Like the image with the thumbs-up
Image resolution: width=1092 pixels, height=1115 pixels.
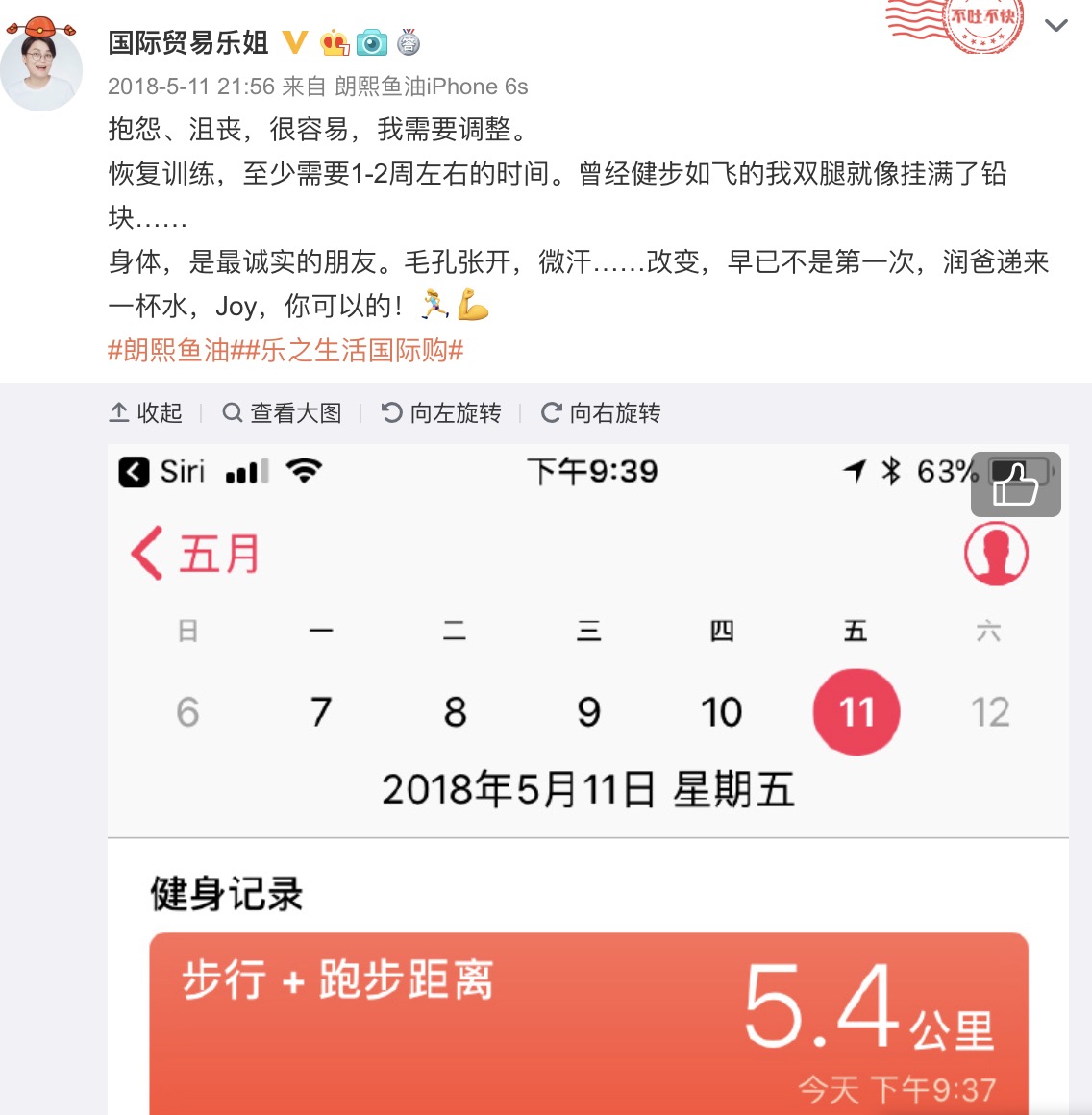coord(1015,484)
